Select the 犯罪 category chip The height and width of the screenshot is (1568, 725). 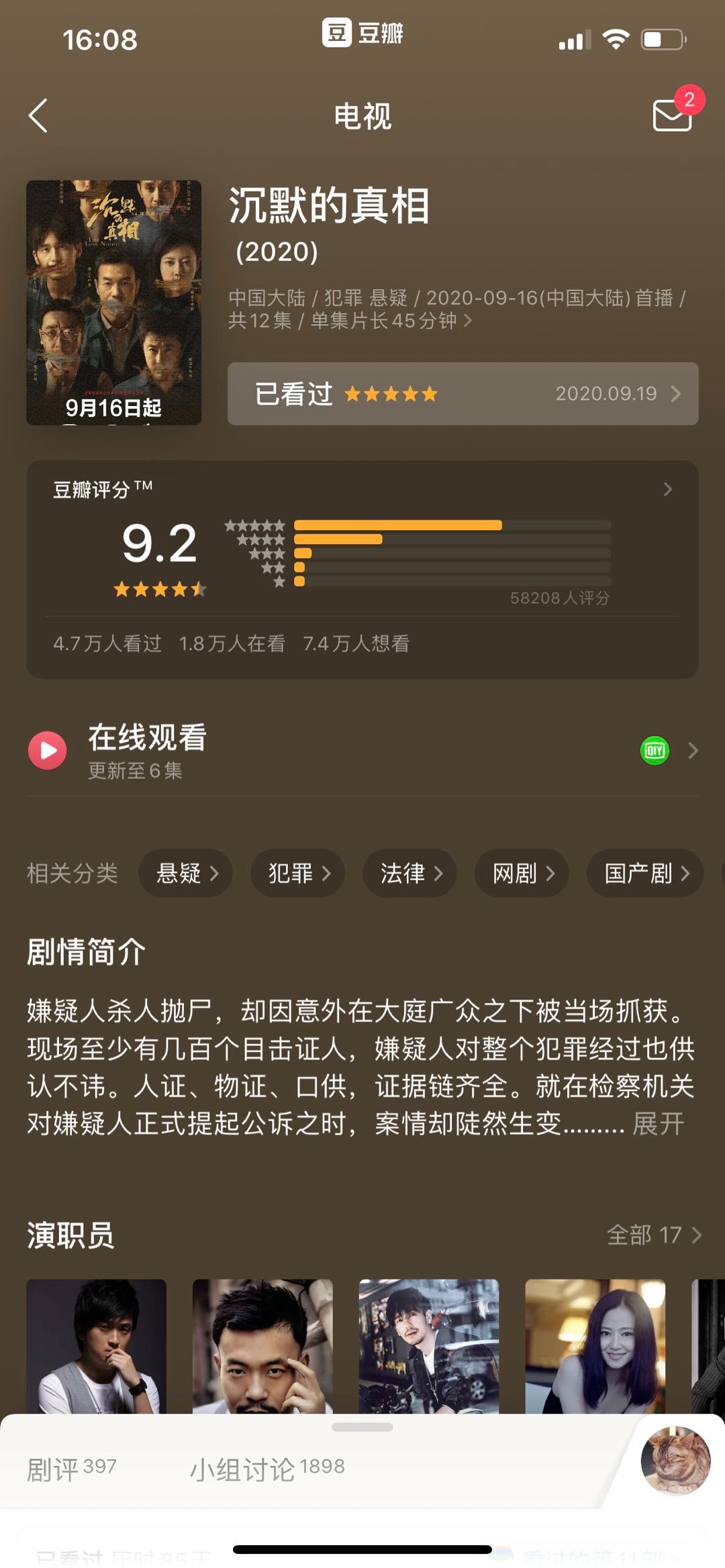[298, 873]
